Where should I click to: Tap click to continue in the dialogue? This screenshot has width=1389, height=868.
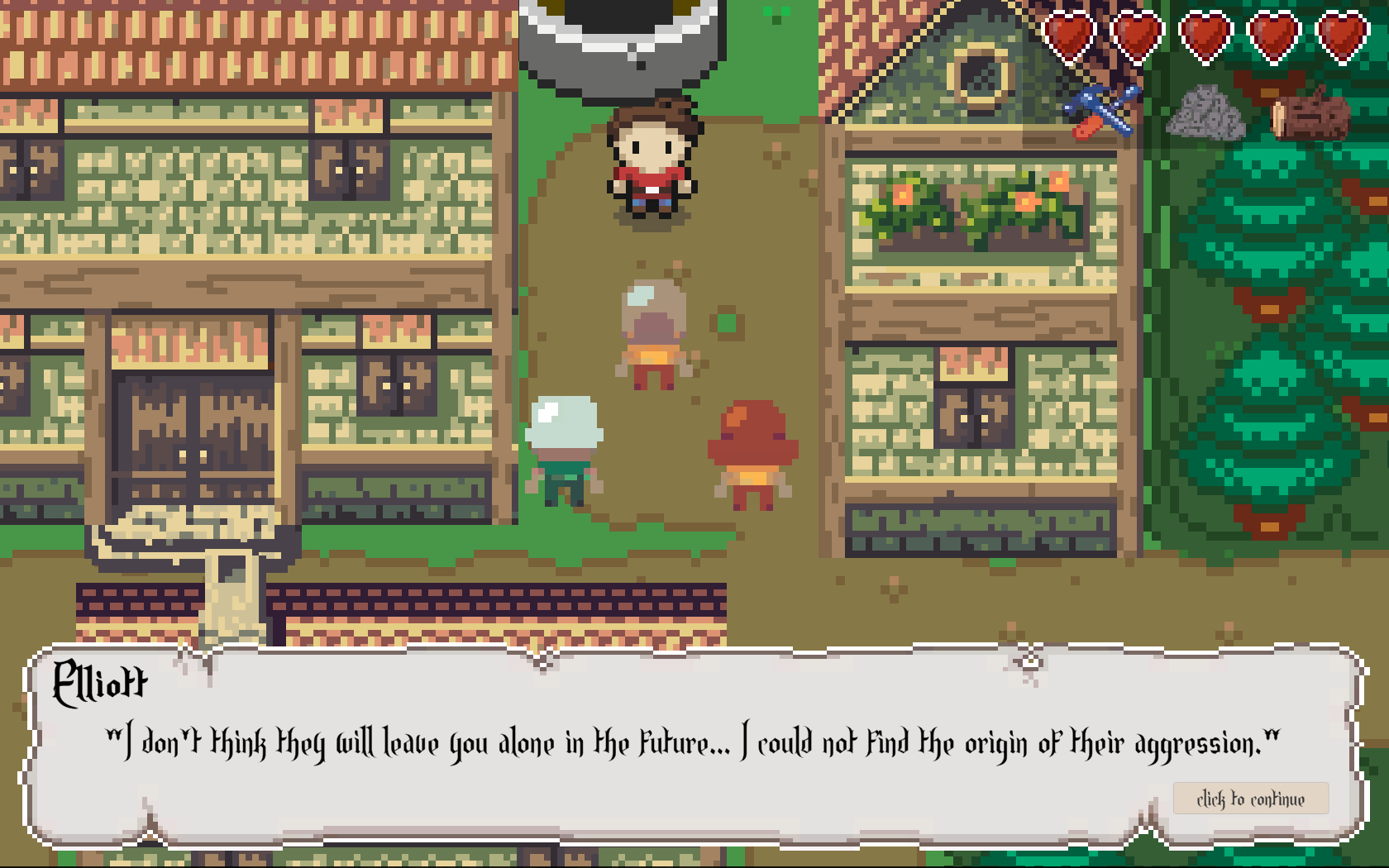tap(1250, 799)
